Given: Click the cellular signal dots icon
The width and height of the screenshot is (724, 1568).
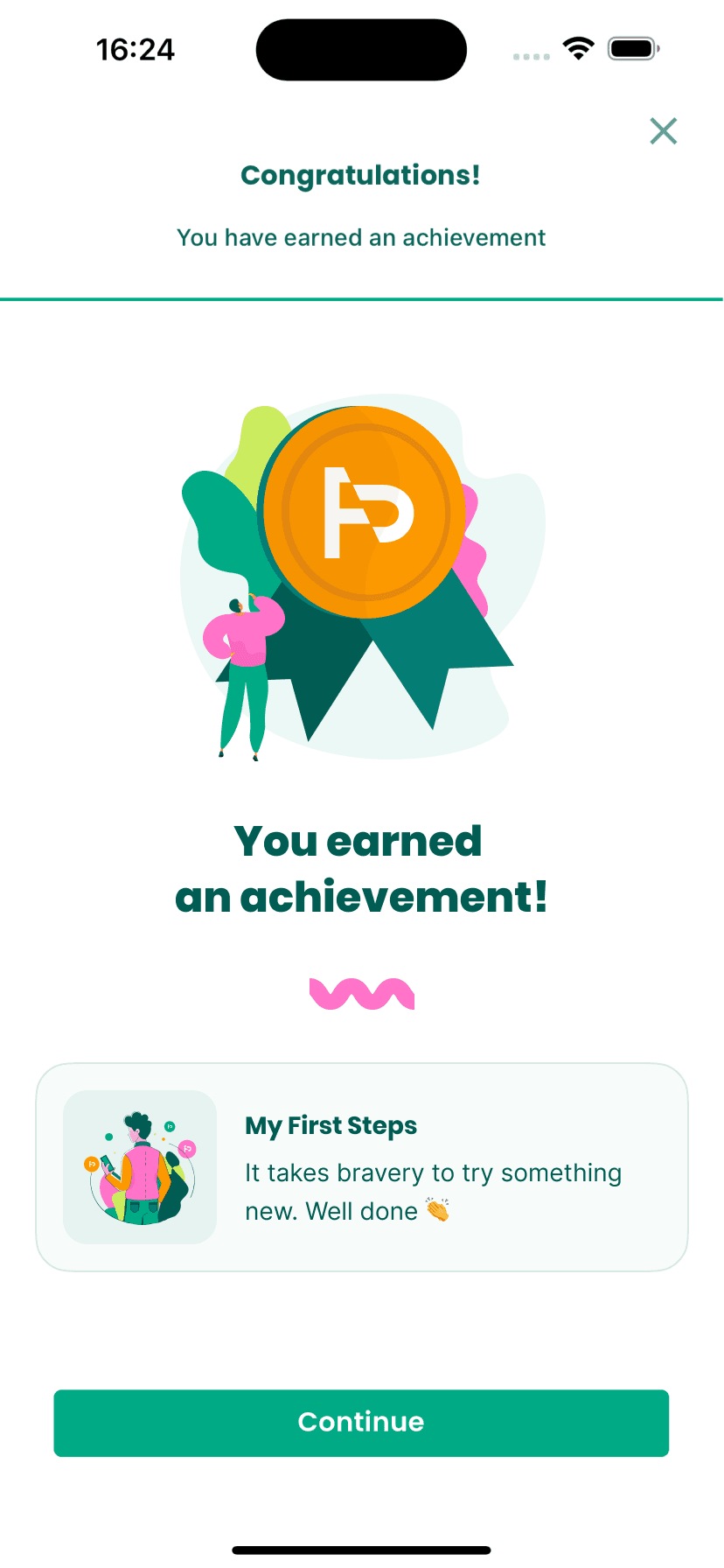Looking at the screenshot, I should pos(530,56).
